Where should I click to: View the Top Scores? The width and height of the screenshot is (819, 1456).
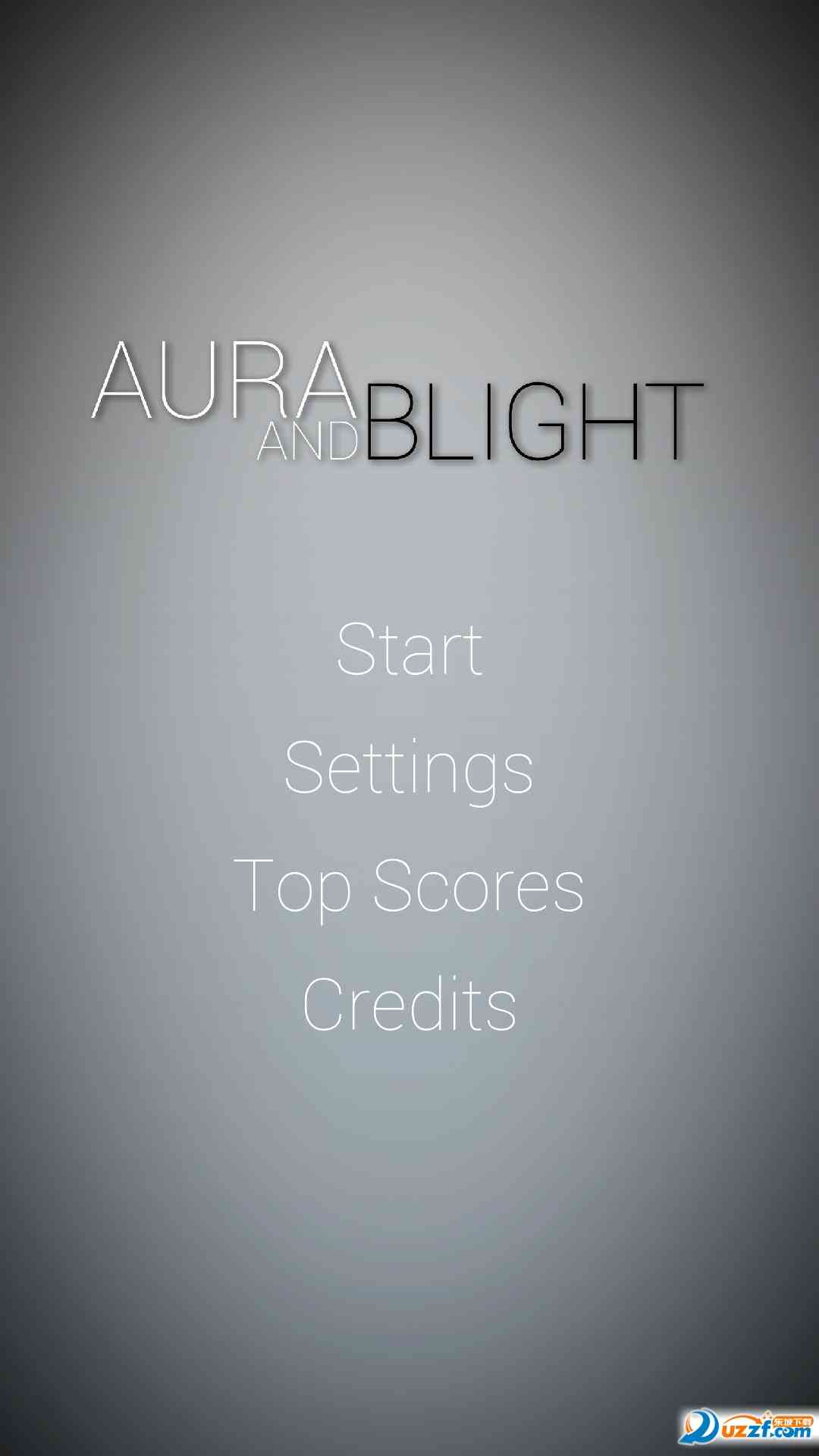(x=409, y=886)
